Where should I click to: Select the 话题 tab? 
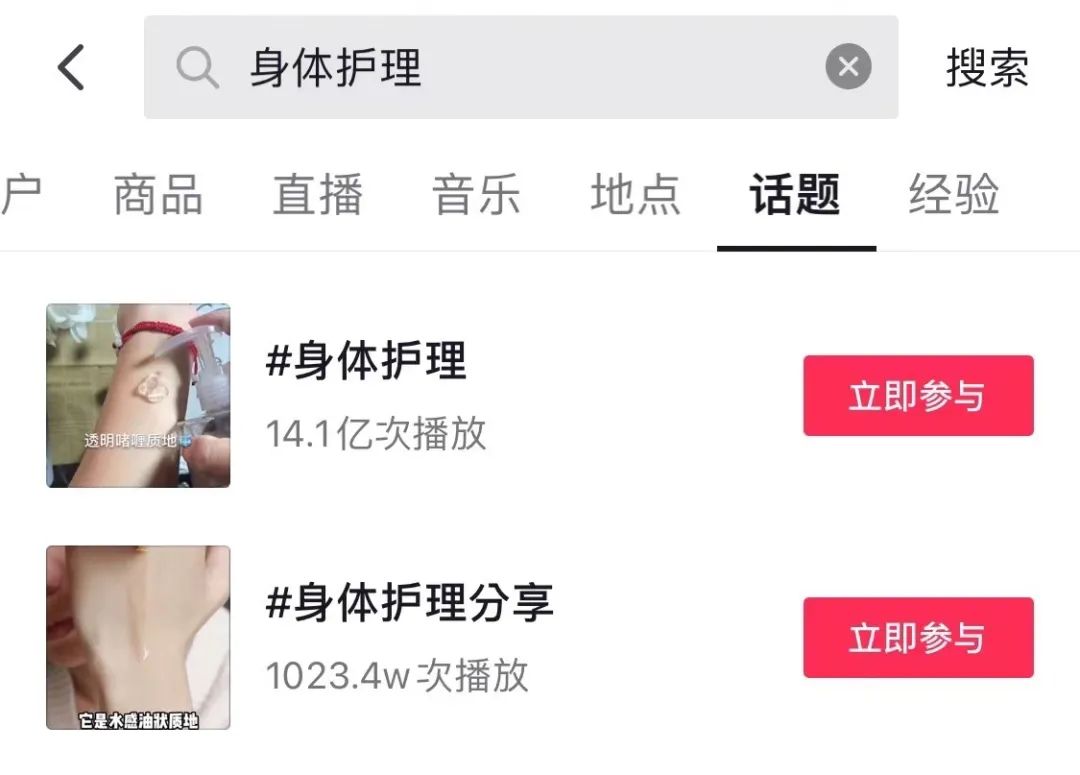tap(795, 194)
